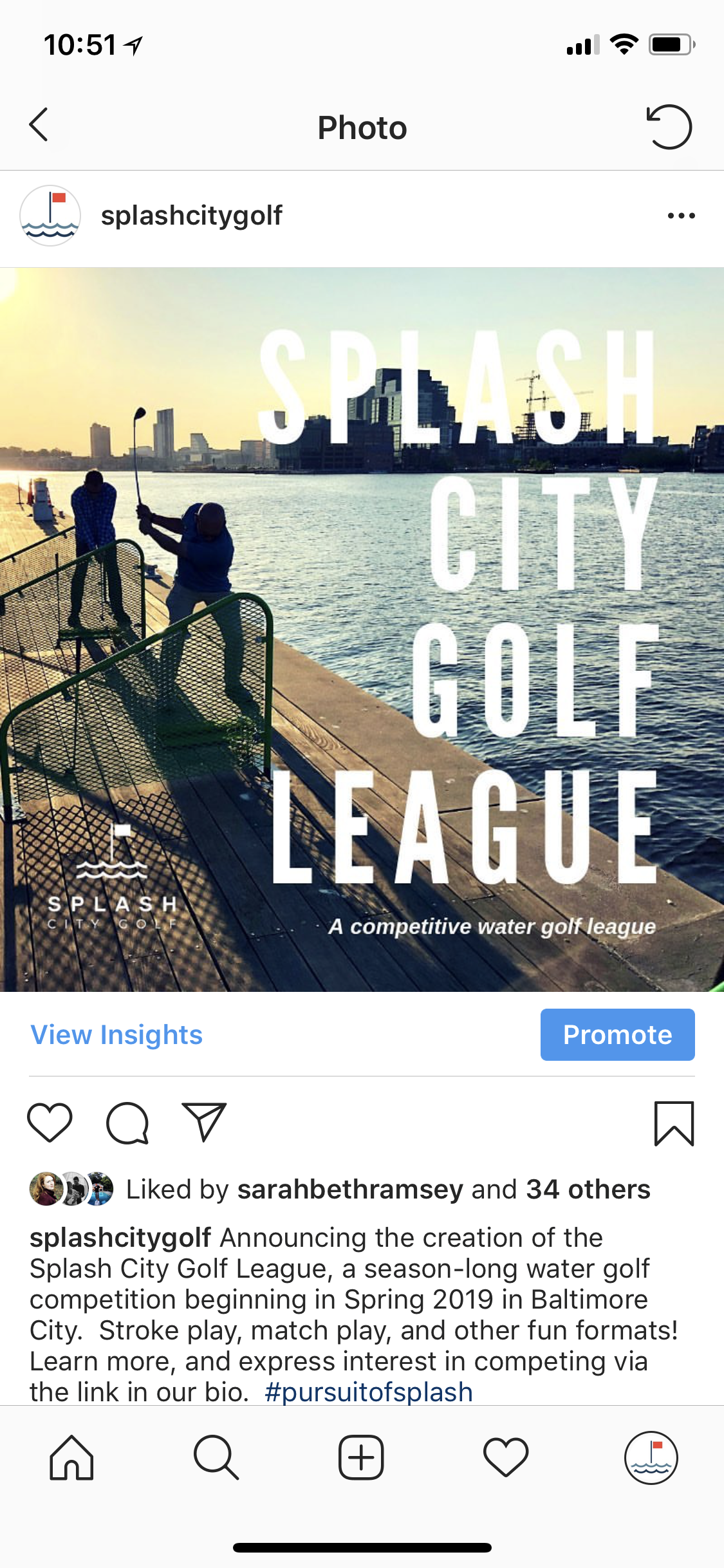Tap the refresh icon in the header
Screen dimensions: 724x1568
coord(669,127)
